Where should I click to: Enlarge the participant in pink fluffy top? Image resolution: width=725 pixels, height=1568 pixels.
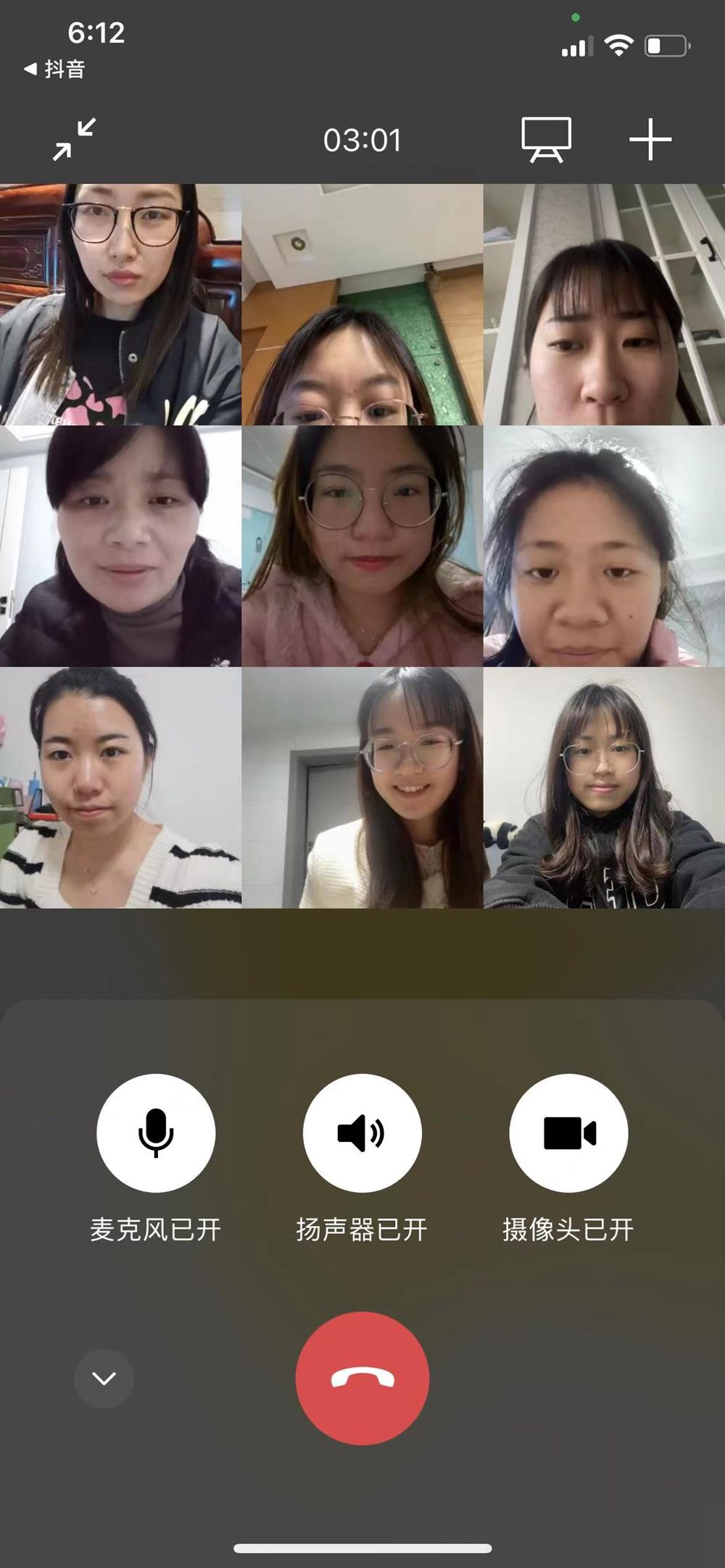tap(362, 546)
